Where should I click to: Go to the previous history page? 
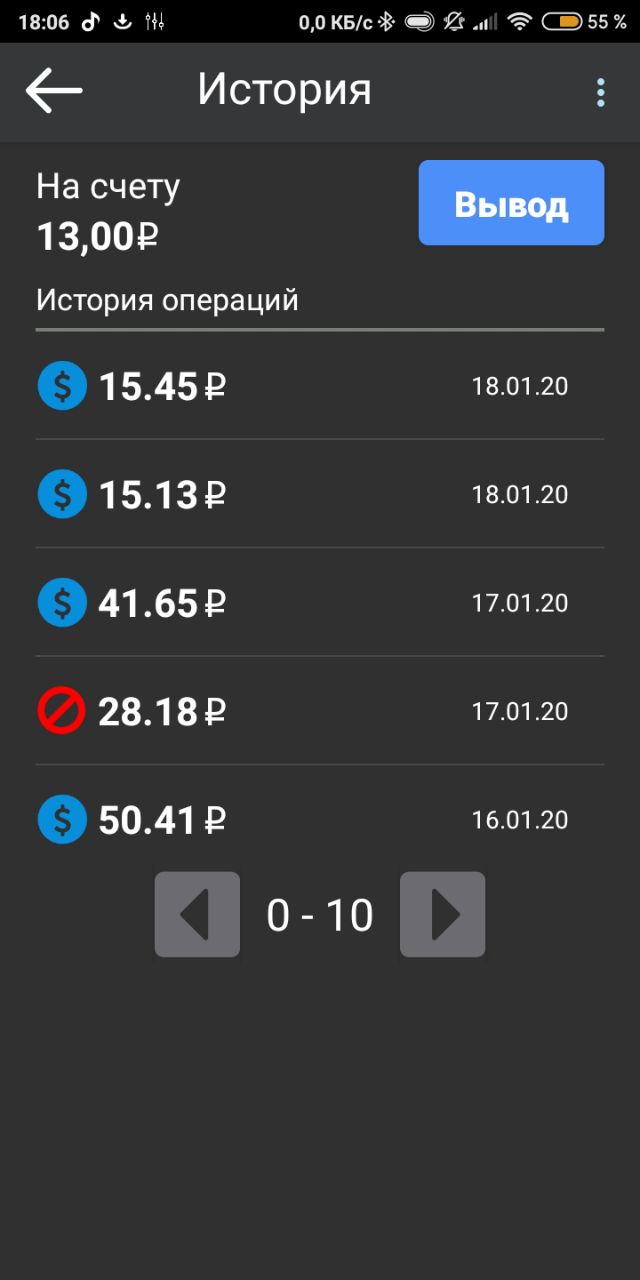(x=197, y=915)
